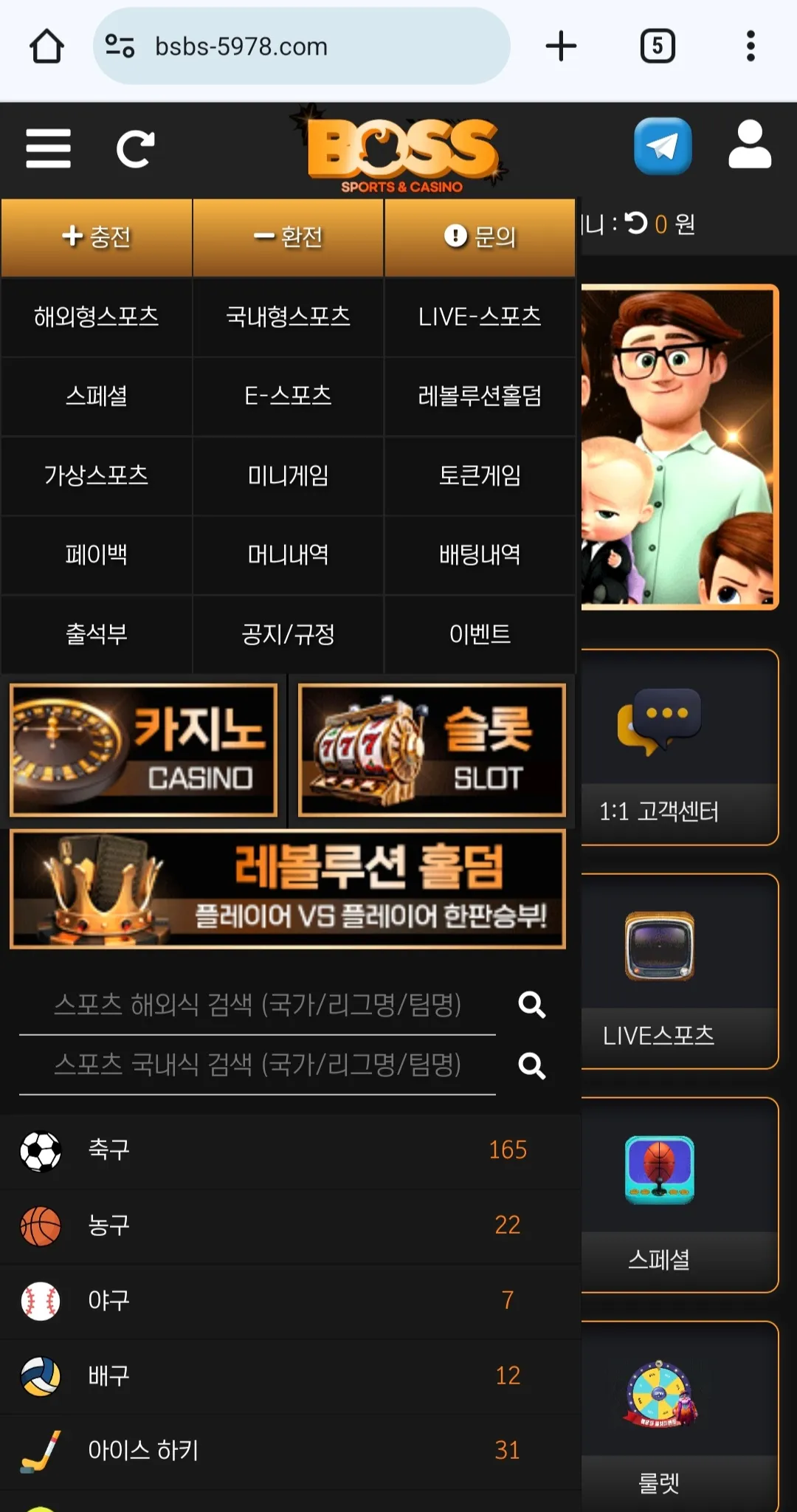Tap the 환전 withdrawal button
797x1512 pixels.
289,237
